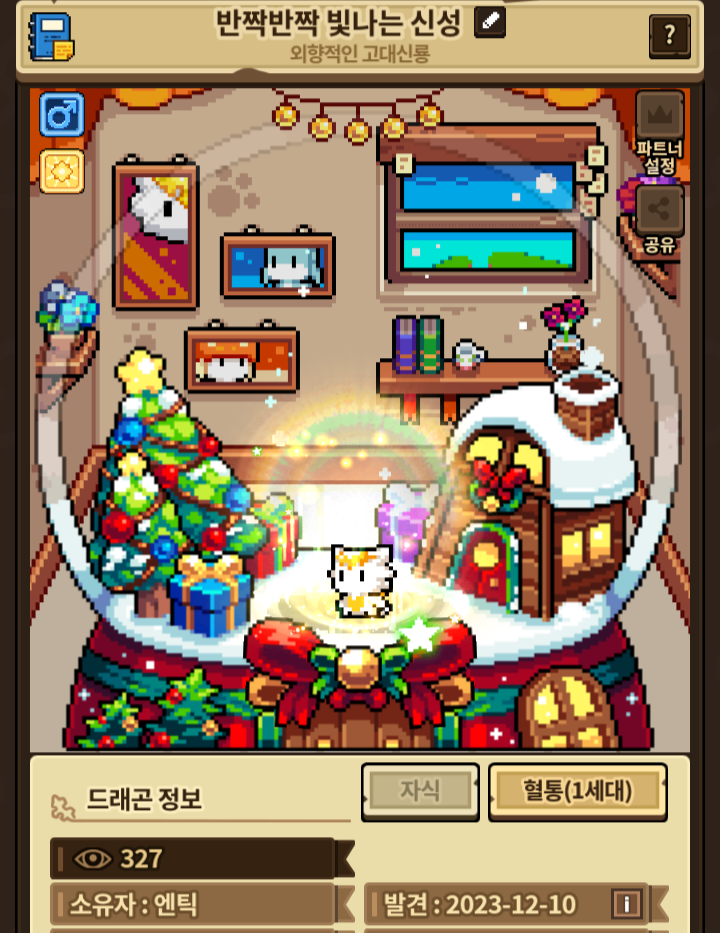
Task: View the 혈통(1세대) lineage
Action: [577, 791]
